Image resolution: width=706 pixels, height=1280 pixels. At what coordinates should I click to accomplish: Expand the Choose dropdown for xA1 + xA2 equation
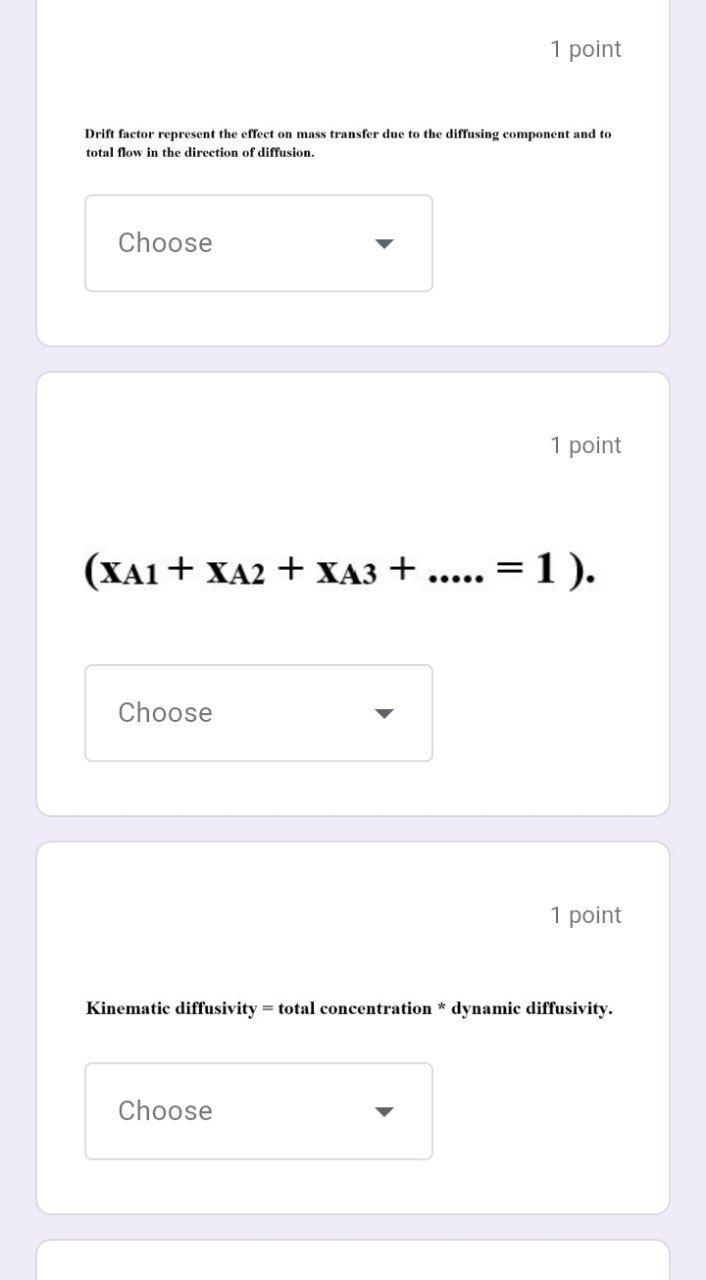(258, 713)
